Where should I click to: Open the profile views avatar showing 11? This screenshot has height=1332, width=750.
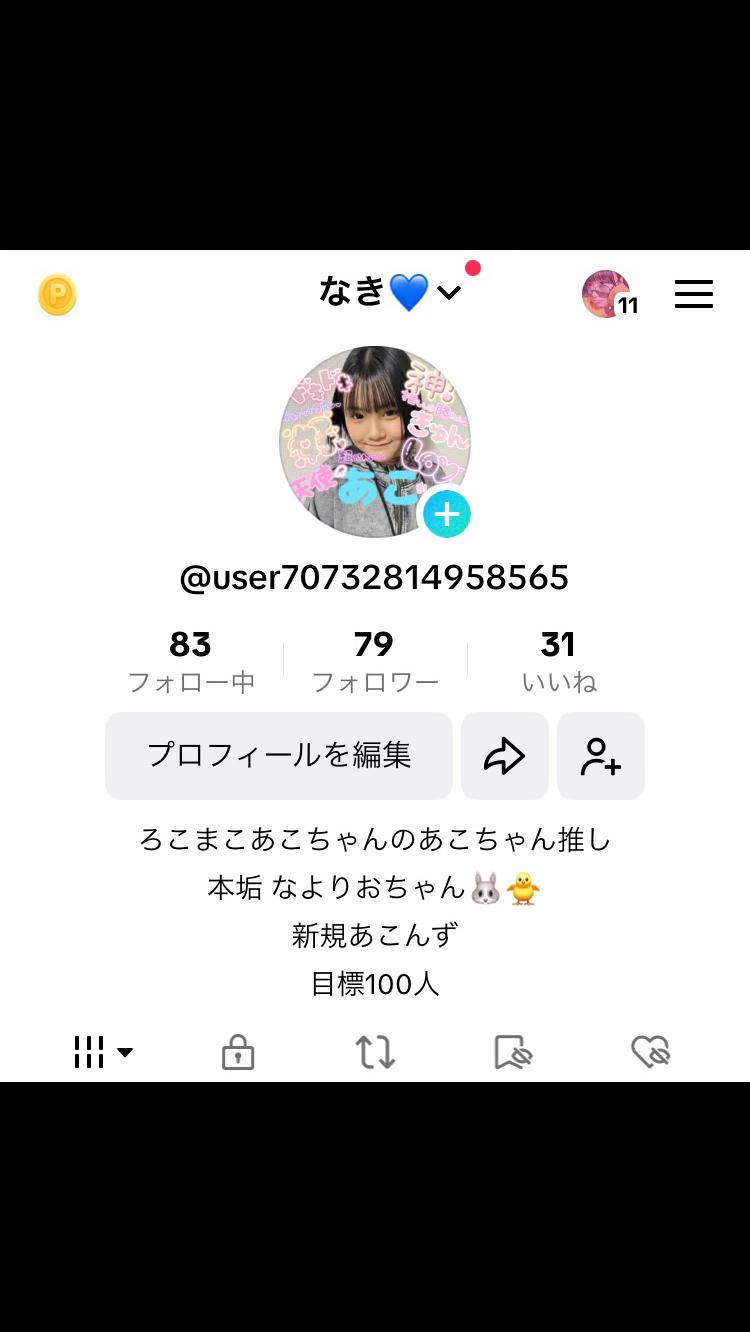pyautogui.click(x=607, y=295)
